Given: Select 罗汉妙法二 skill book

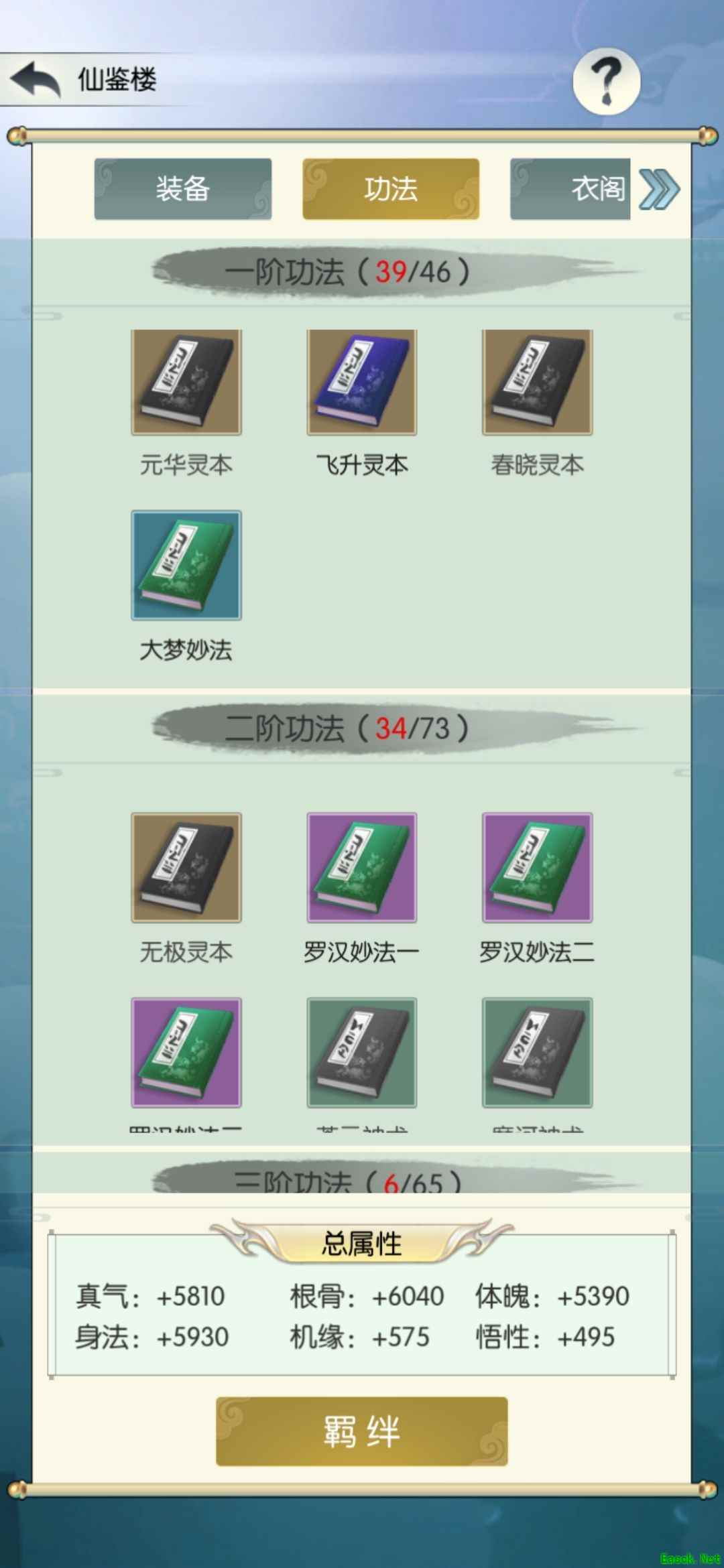Looking at the screenshot, I should (x=538, y=867).
